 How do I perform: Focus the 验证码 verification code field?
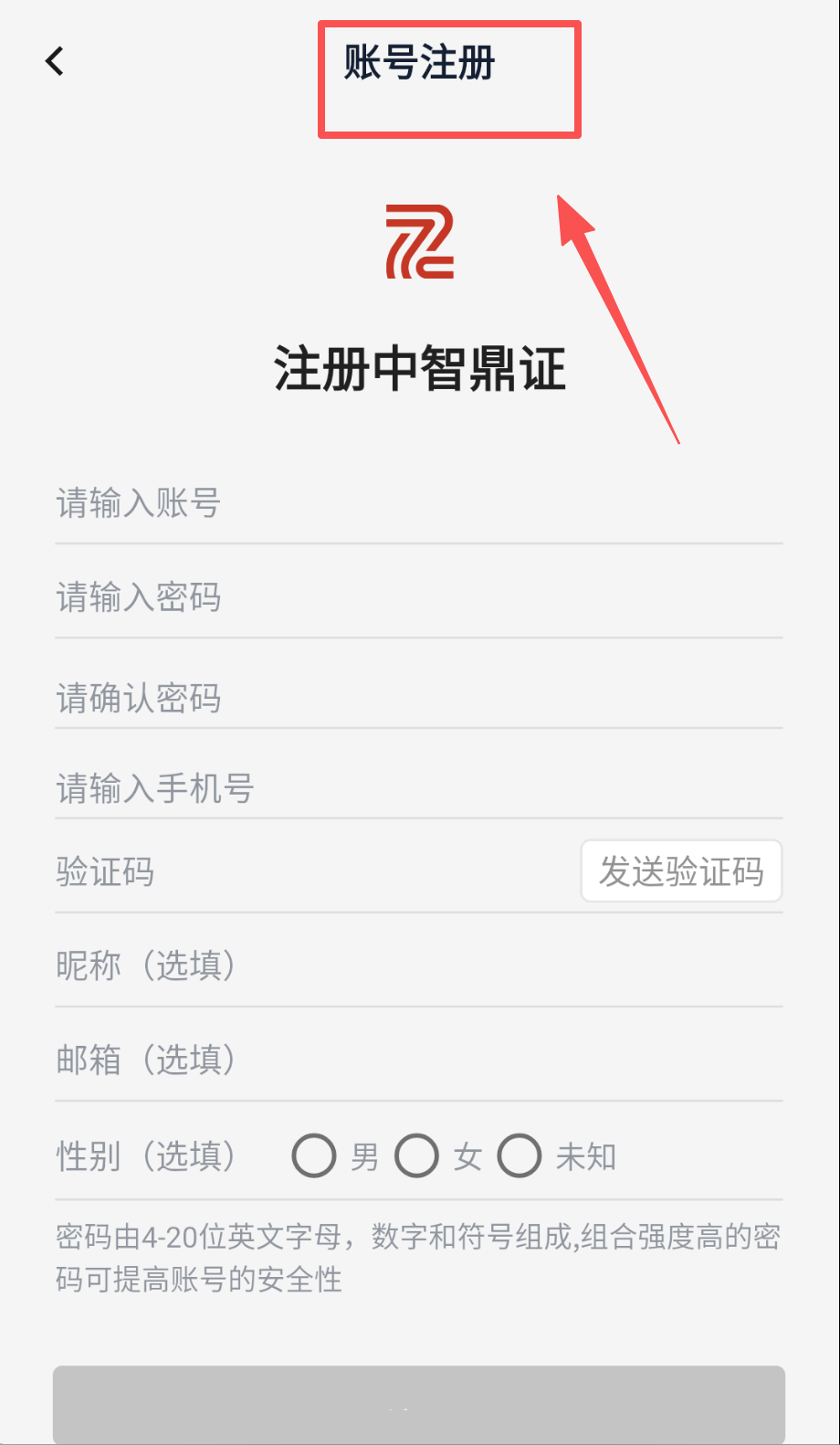pos(310,872)
